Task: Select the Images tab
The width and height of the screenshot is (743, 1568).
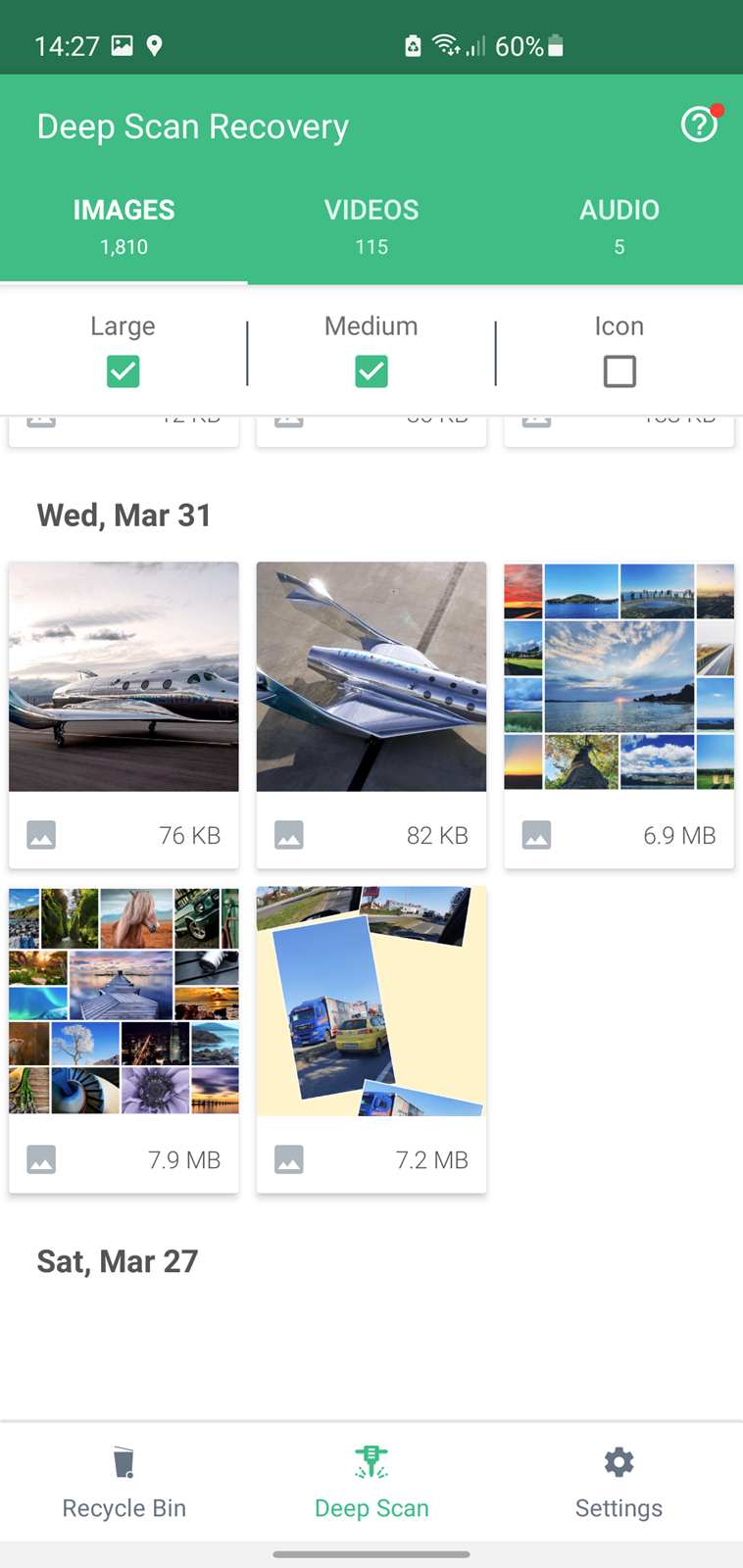Action: coord(124,226)
